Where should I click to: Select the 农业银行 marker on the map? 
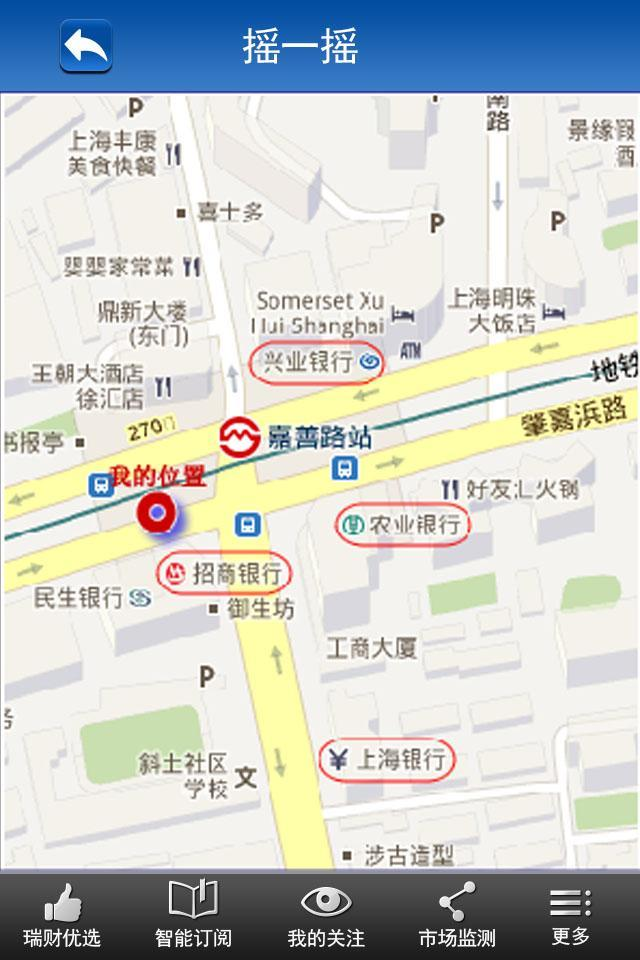(x=402, y=525)
